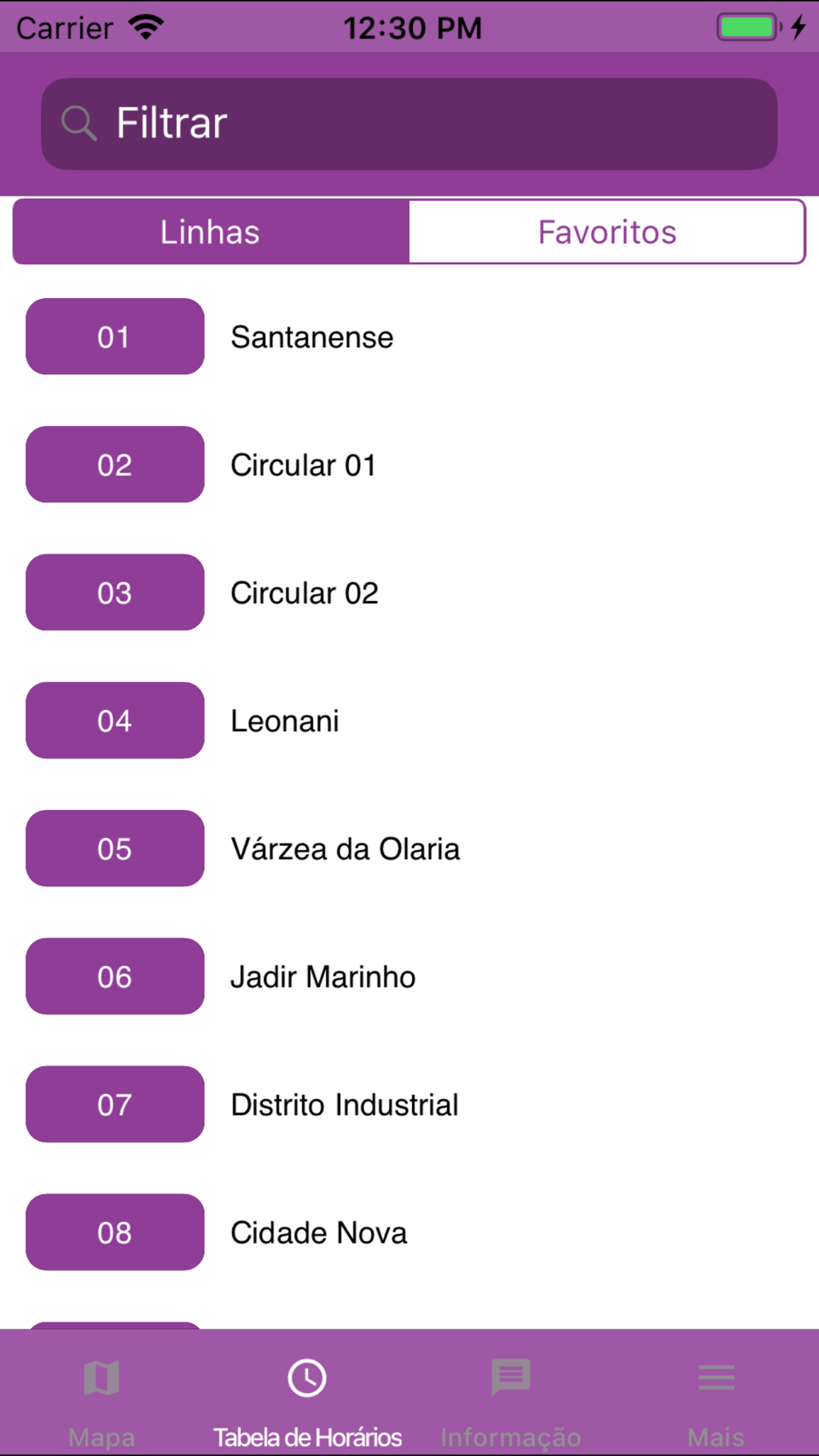Select the Tabela de Horários tab
Image resolution: width=819 pixels, height=1456 pixels.
[307, 1400]
